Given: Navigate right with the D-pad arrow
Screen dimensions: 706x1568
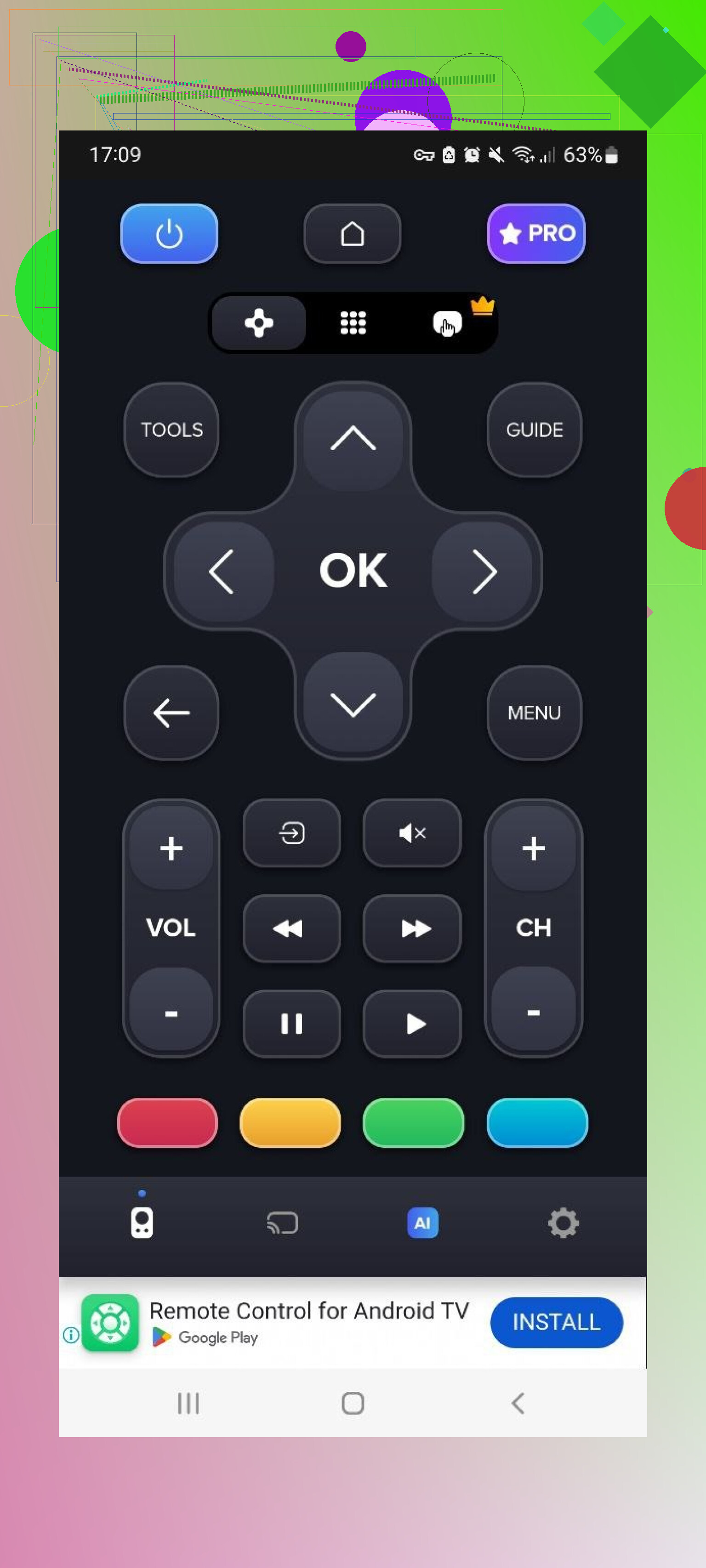Looking at the screenshot, I should coord(484,571).
